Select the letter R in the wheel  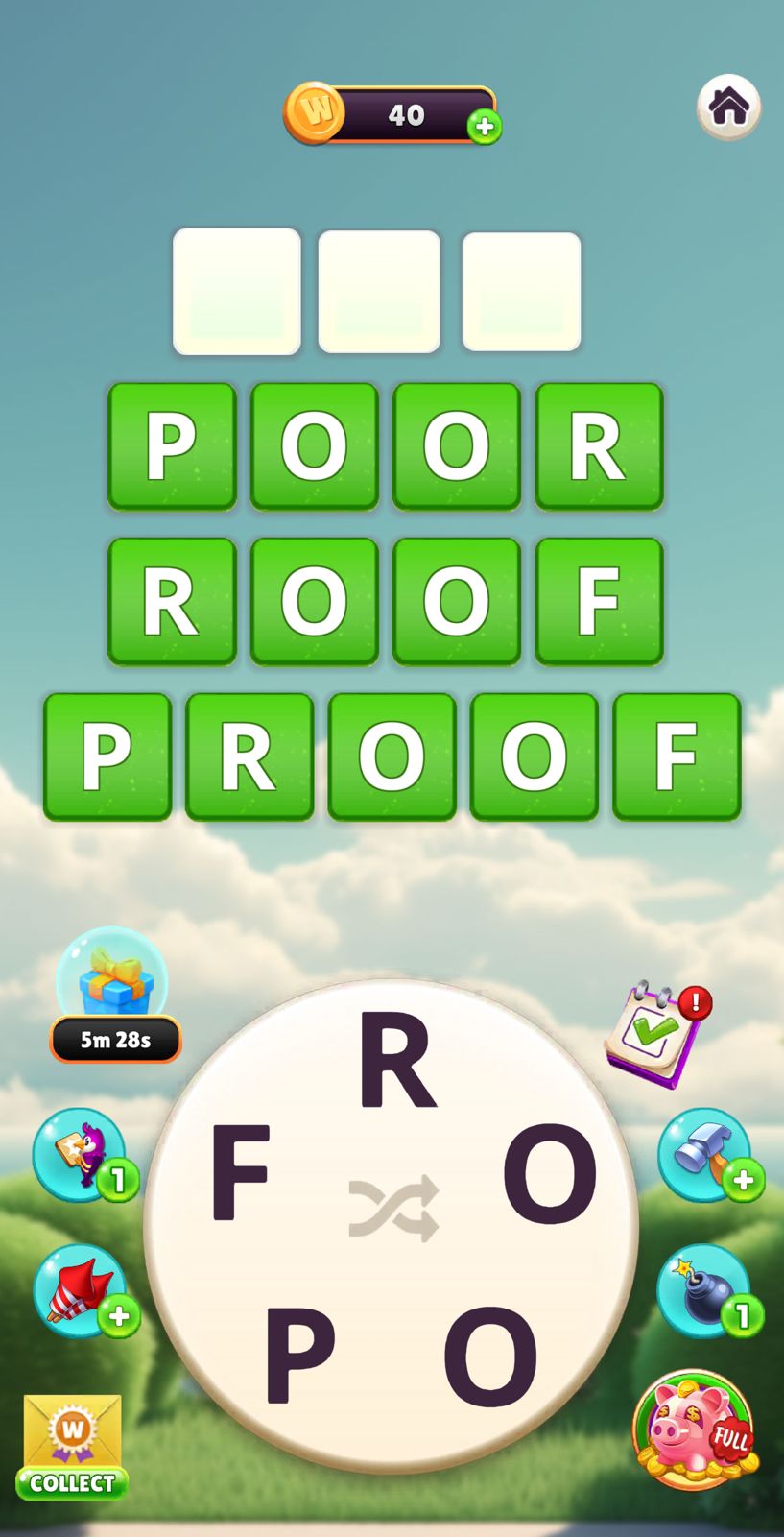tap(396, 1062)
